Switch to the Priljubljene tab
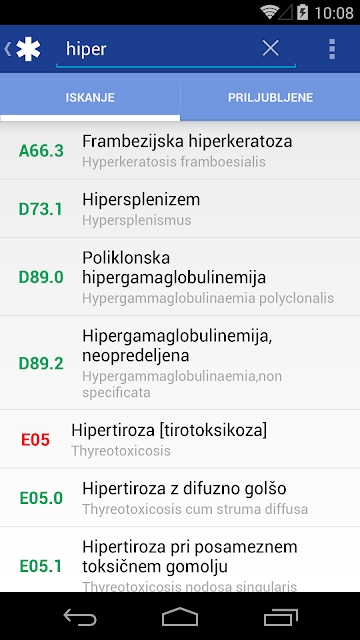The height and width of the screenshot is (640, 360). [270, 98]
